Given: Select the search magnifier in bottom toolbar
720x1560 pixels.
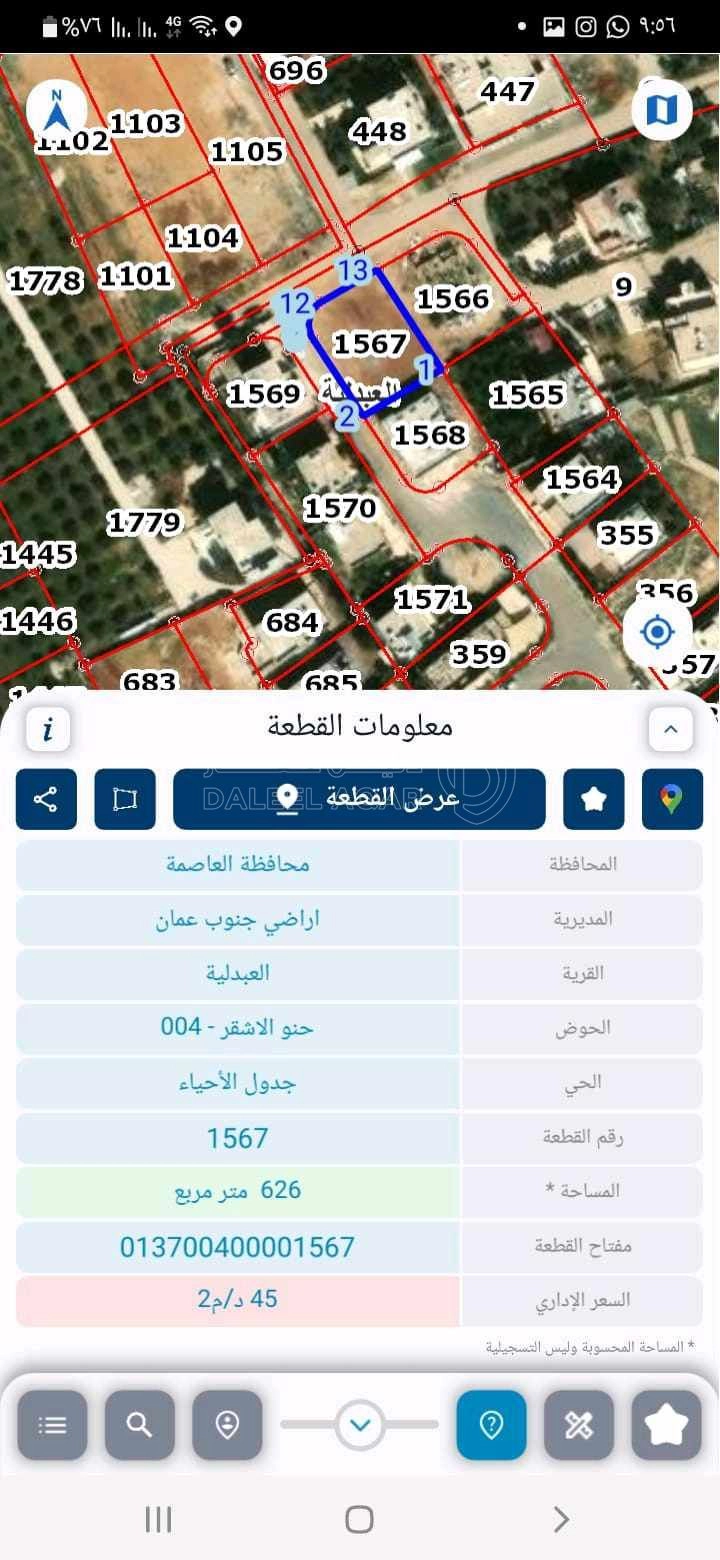Looking at the screenshot, I should click(x=140, y=1425).
